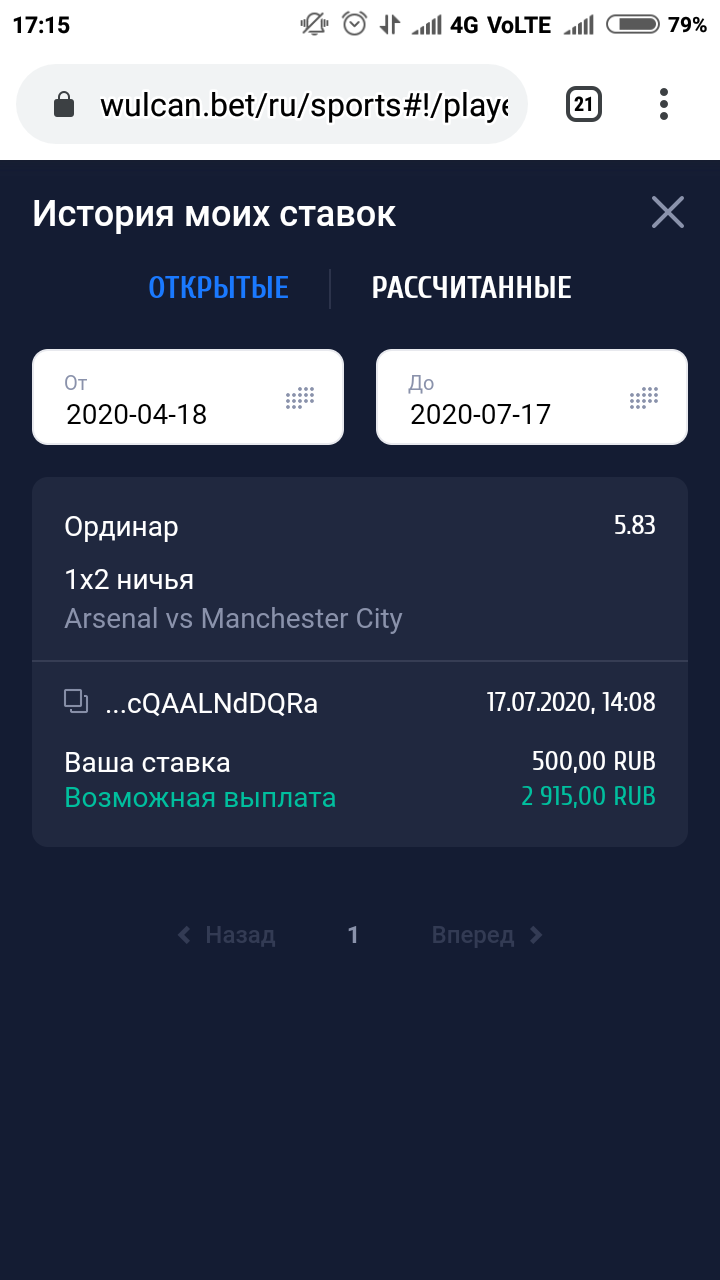The height and width of the screenshot is (1280, 720).
Task: Open the browser overflow menu
Action: 664,104
